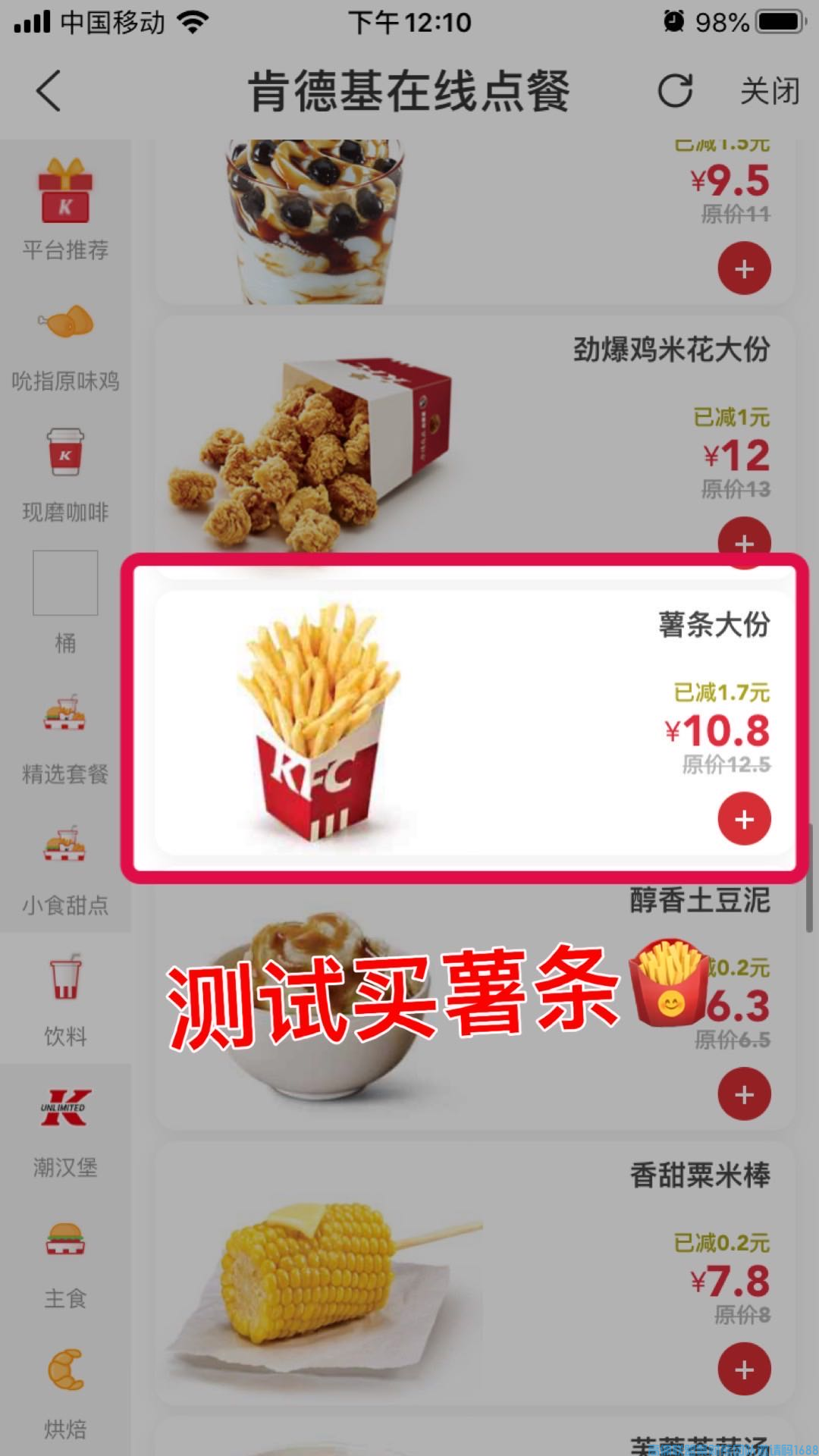Switch to 吮指原味鸡 category
819x1456 pixels.
(65, 346)
